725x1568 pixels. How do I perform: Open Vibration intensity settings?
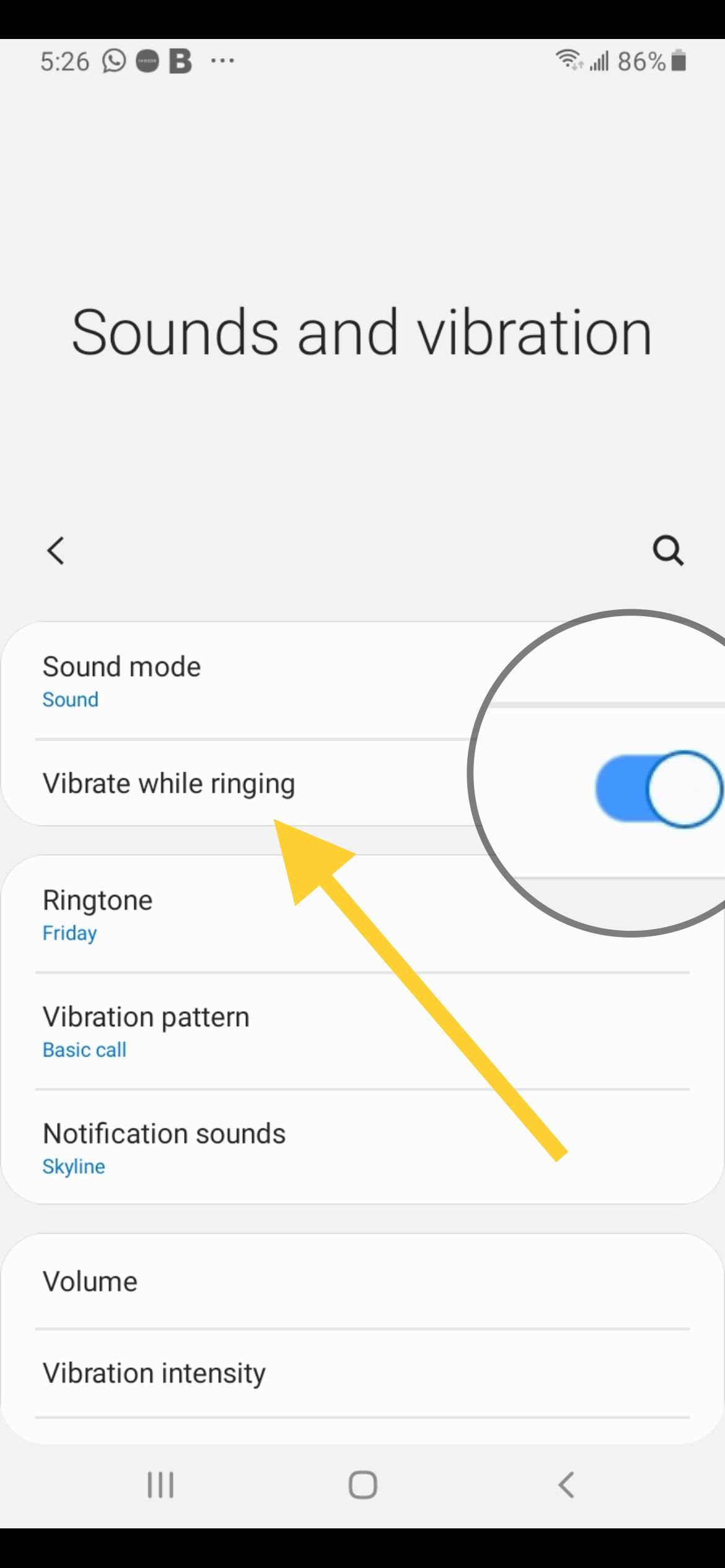[362, 1373]
